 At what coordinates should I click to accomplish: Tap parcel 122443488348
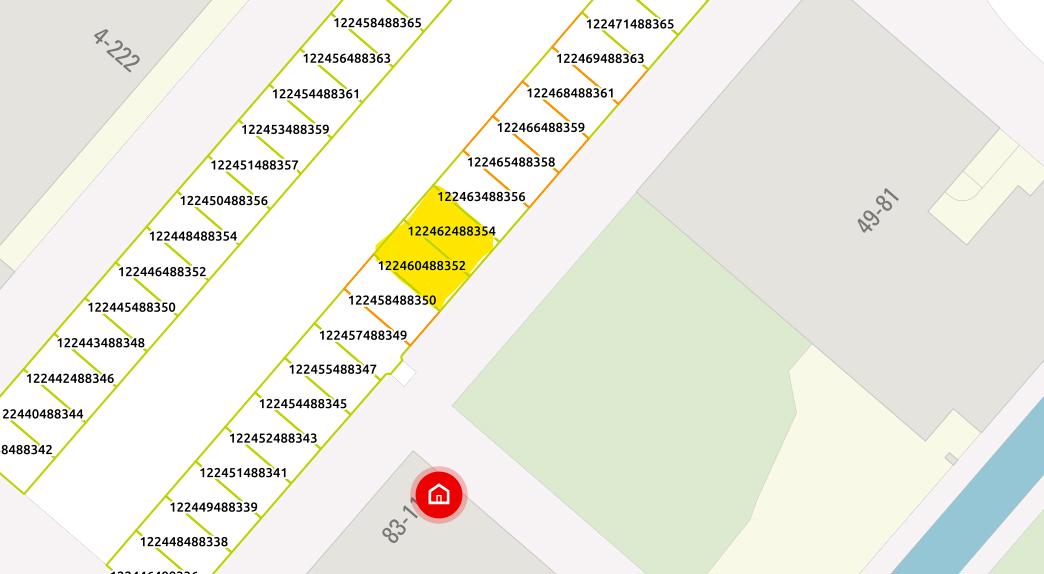coord(101,343)
